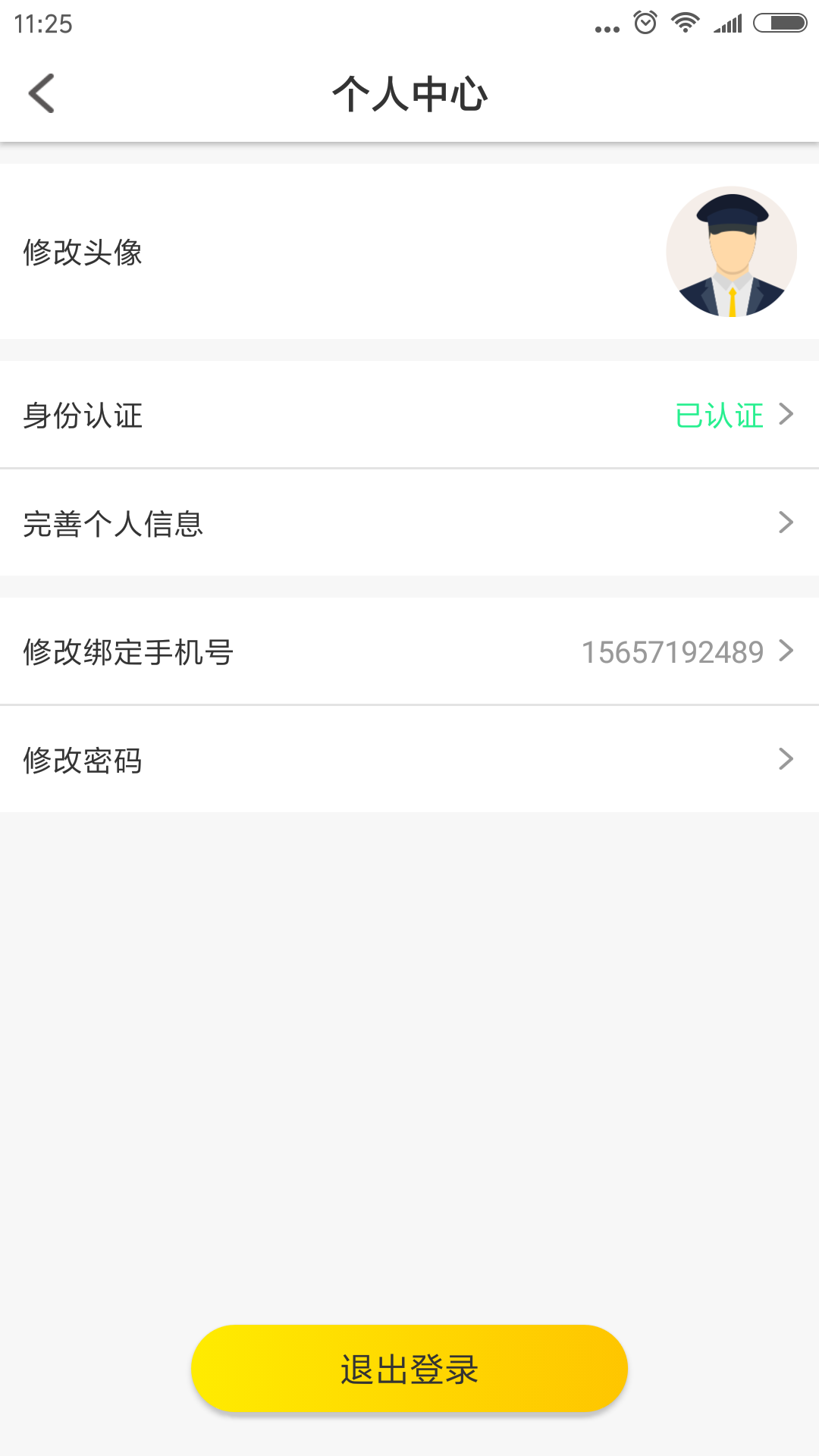Open 修改头像 to change avatar

[409, 252]
